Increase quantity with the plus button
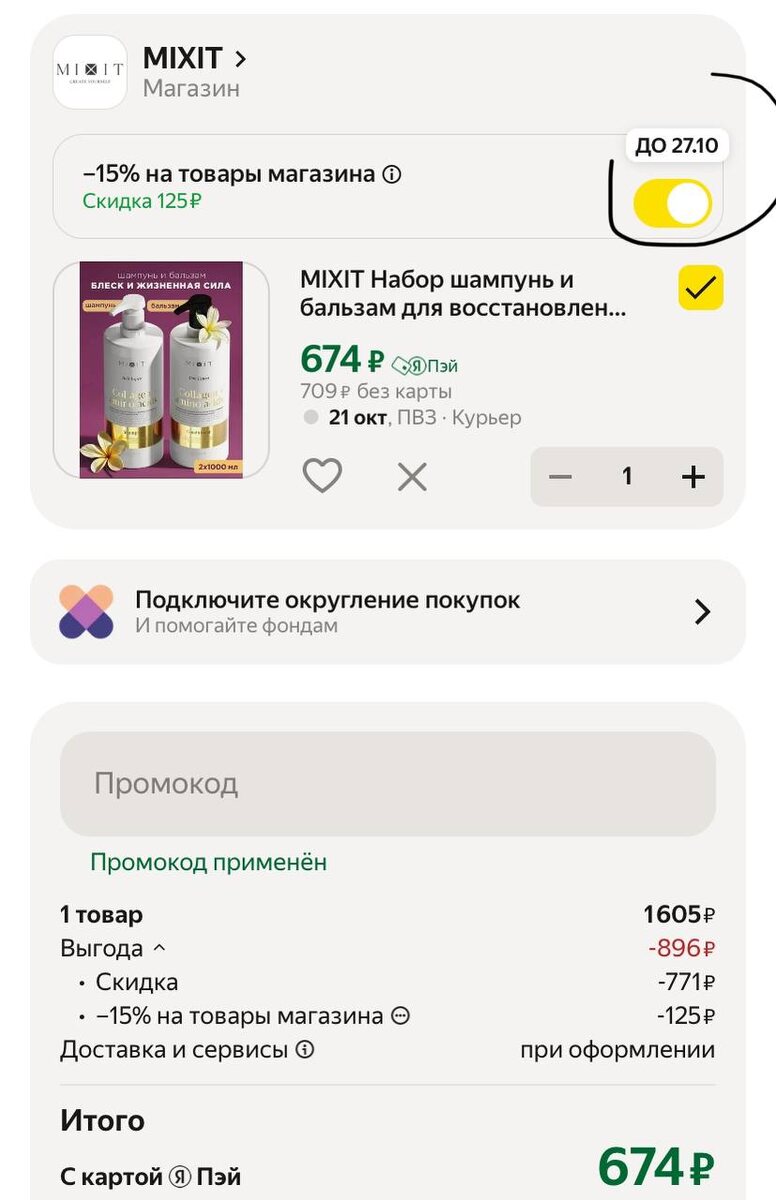The height and width of the screenshot is (1200, 776). [x=692, y=477]
